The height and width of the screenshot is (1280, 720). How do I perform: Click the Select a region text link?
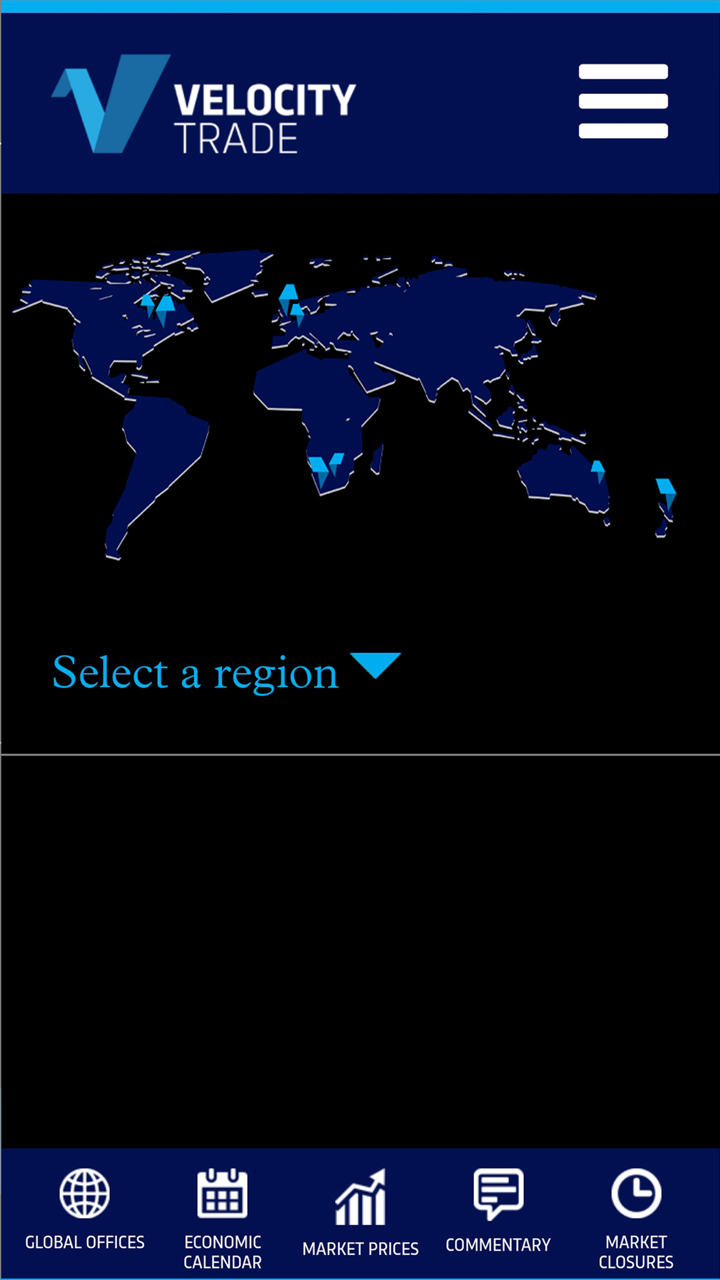click(x=193, y=670)
